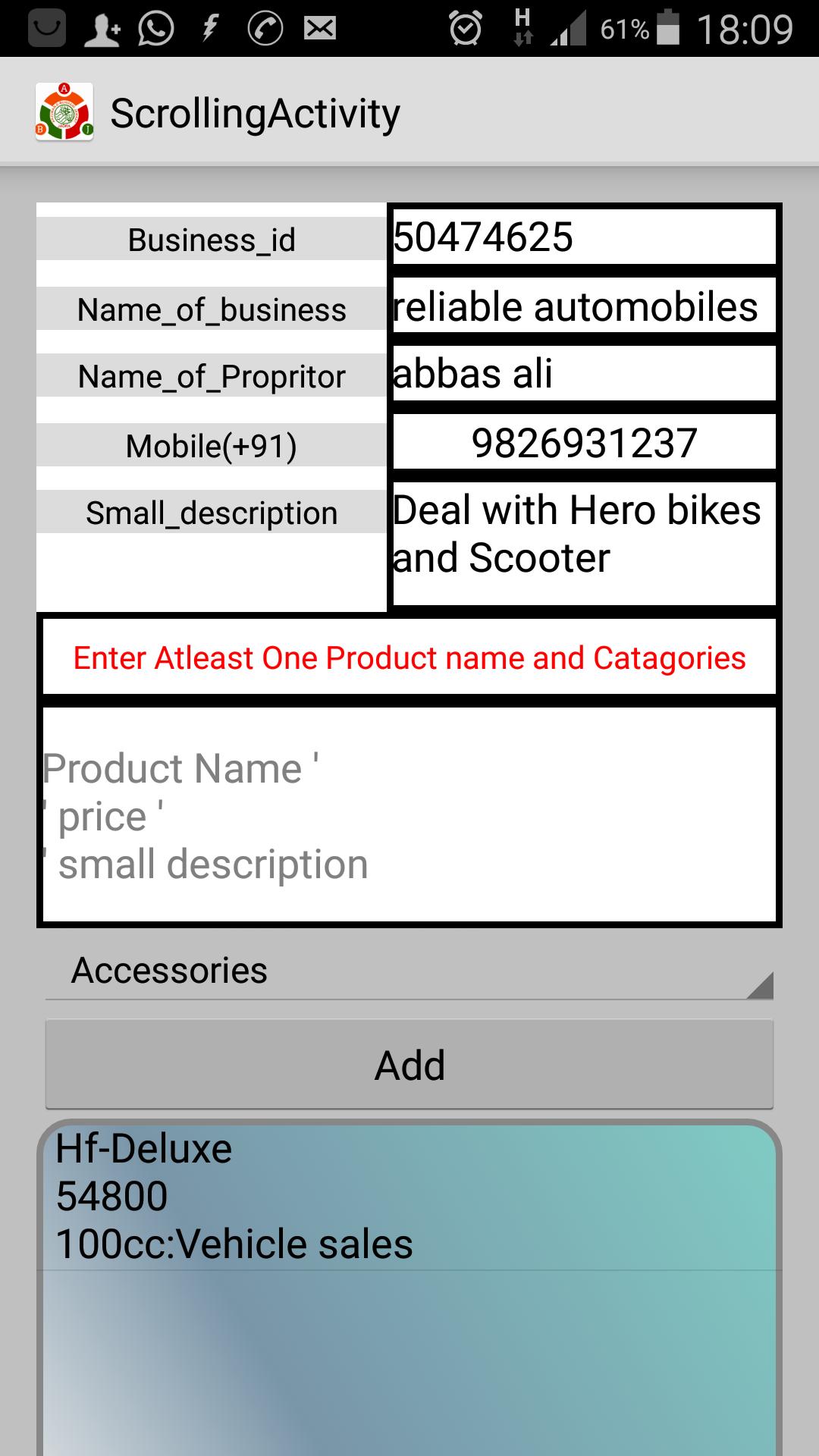Viewport: 819px width, 1456px height.
Task: Select the Hf-Deluxe product entry
Action: tap(409, 1197)
